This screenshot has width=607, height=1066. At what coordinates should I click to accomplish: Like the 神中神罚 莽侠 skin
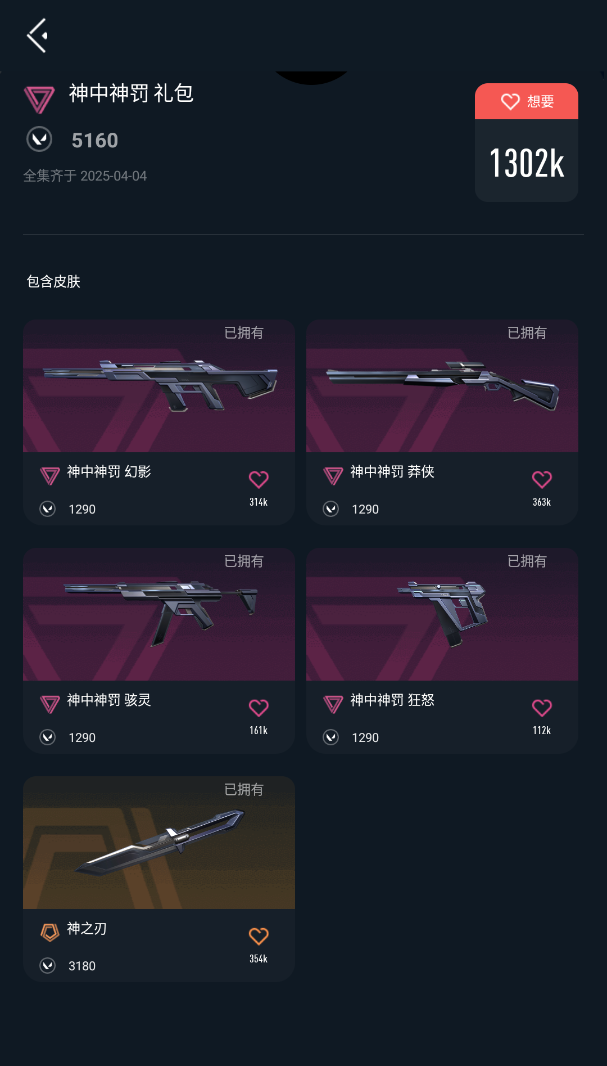(542, 479)
